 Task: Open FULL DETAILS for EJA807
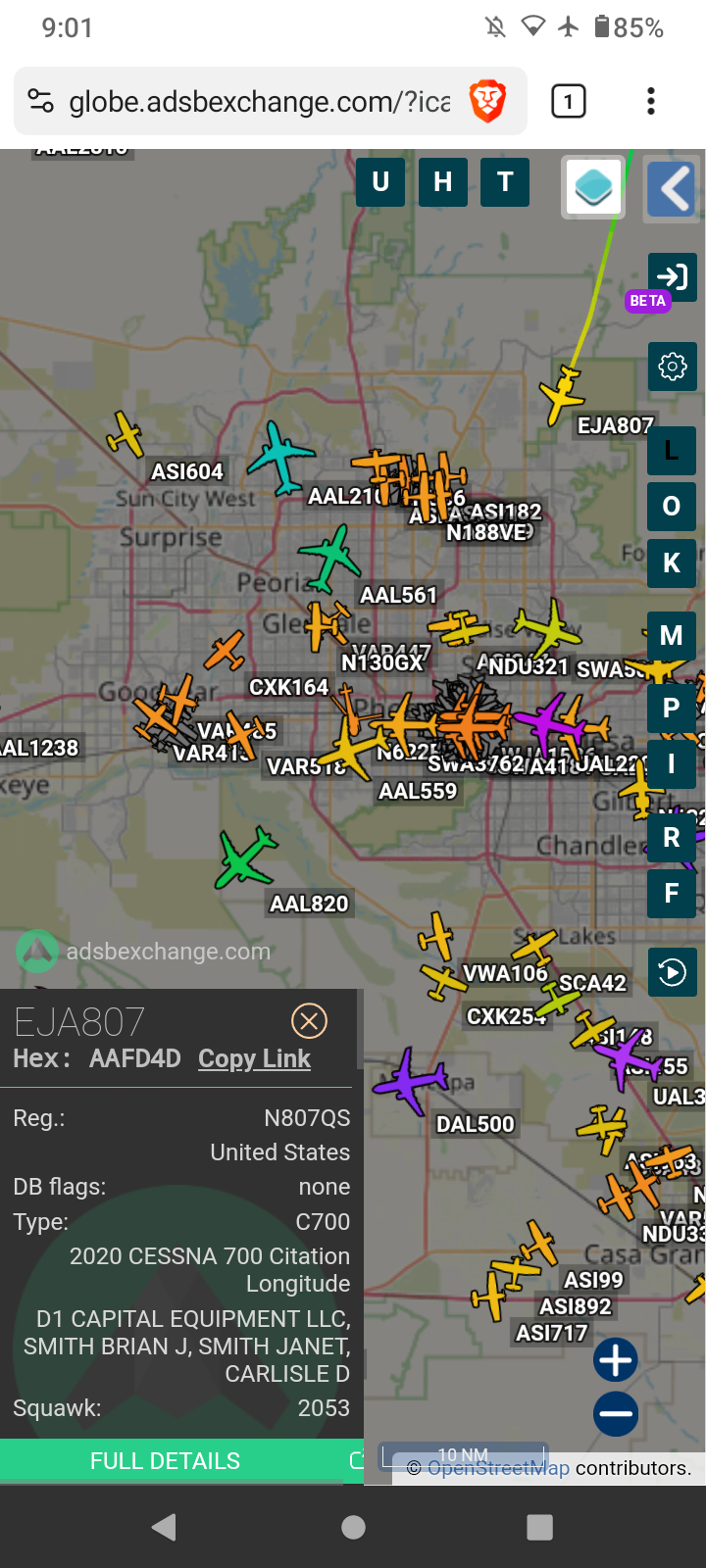(x=165, y=1461)
